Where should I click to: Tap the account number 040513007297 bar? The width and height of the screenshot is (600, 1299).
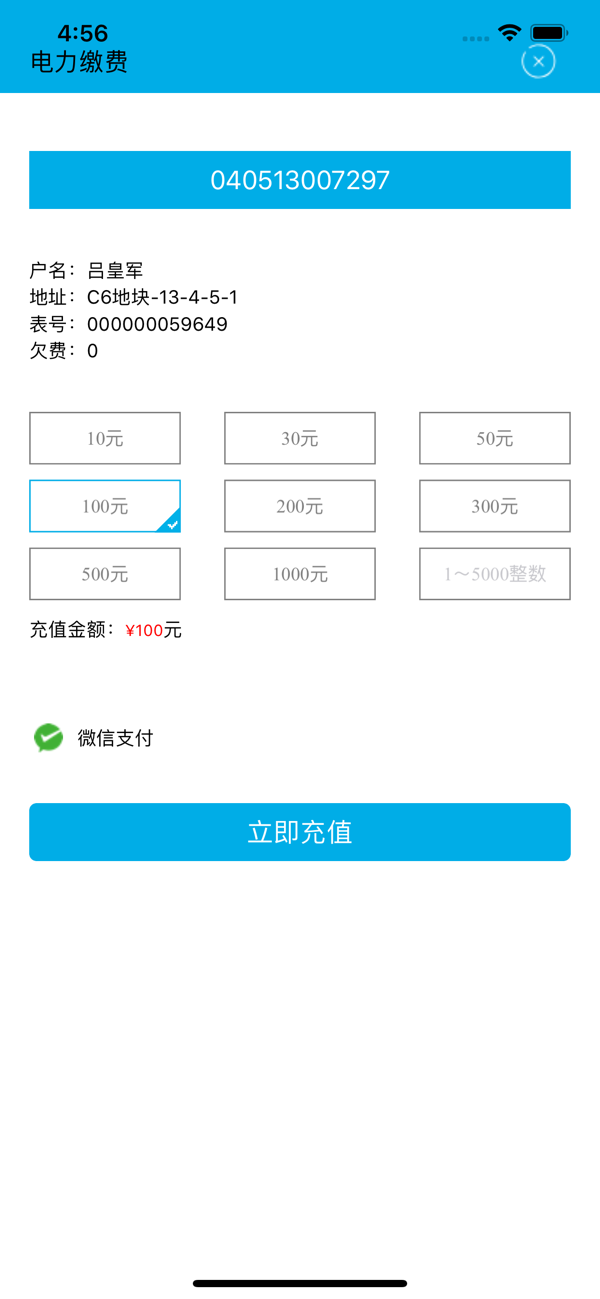tap(300, 180)
